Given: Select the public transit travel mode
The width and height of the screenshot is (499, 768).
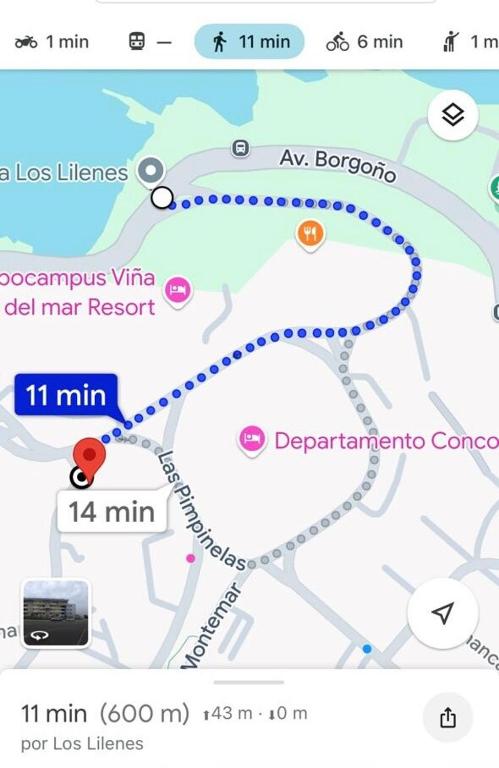Looking at the screenshot, I should tap(150, 42).
